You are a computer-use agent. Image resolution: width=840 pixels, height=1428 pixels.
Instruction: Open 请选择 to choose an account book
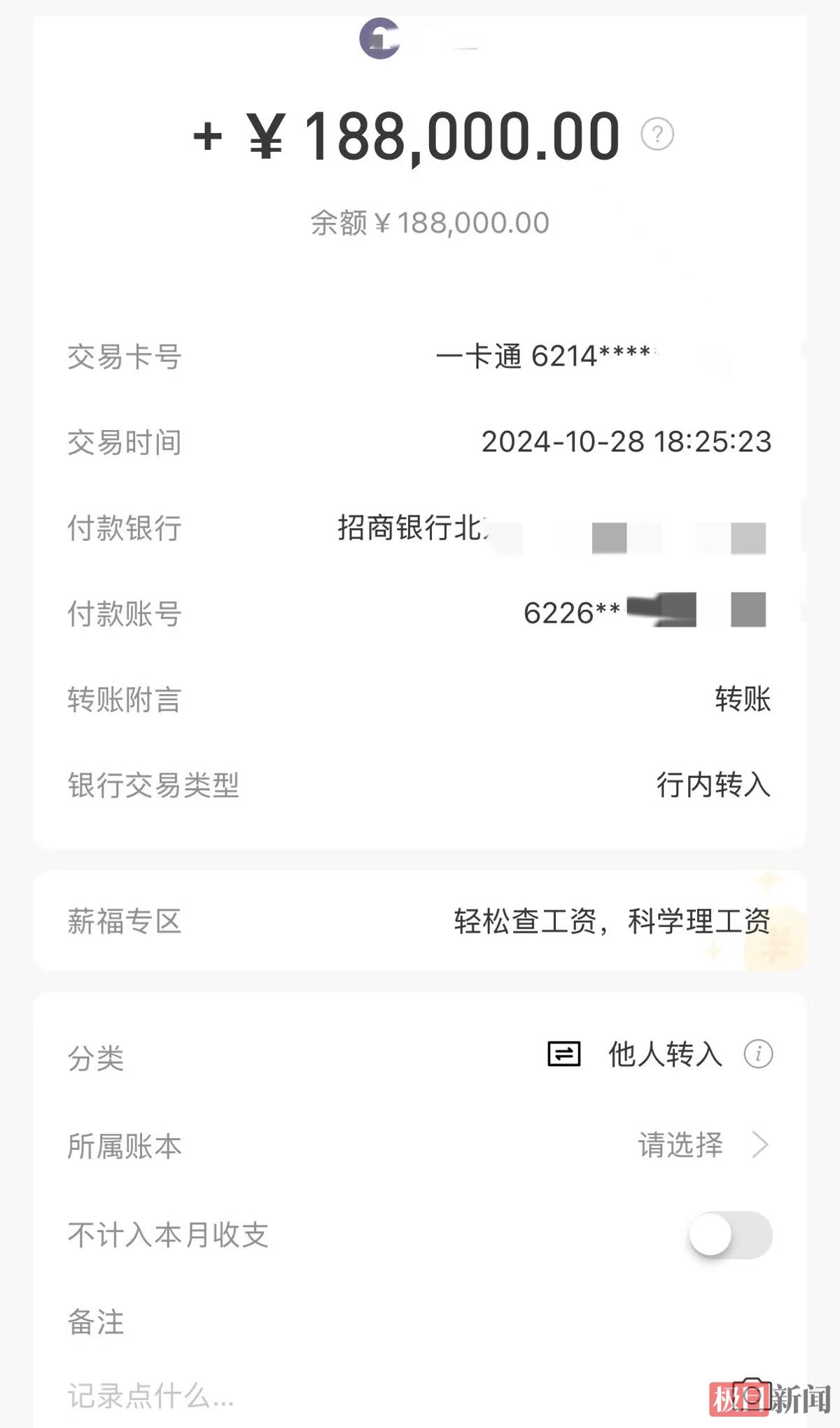coord(680,1145)
